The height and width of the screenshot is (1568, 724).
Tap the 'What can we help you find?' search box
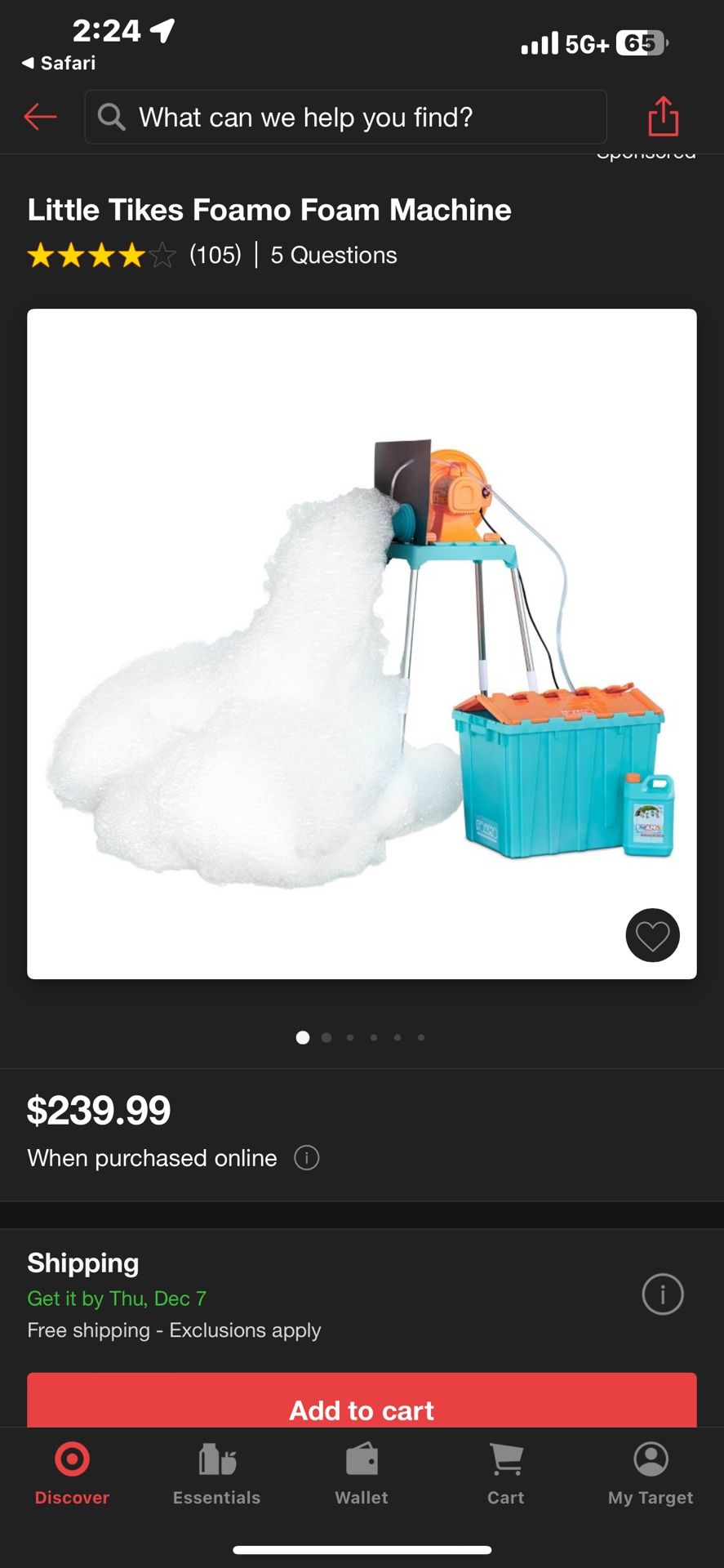(345, 117)
